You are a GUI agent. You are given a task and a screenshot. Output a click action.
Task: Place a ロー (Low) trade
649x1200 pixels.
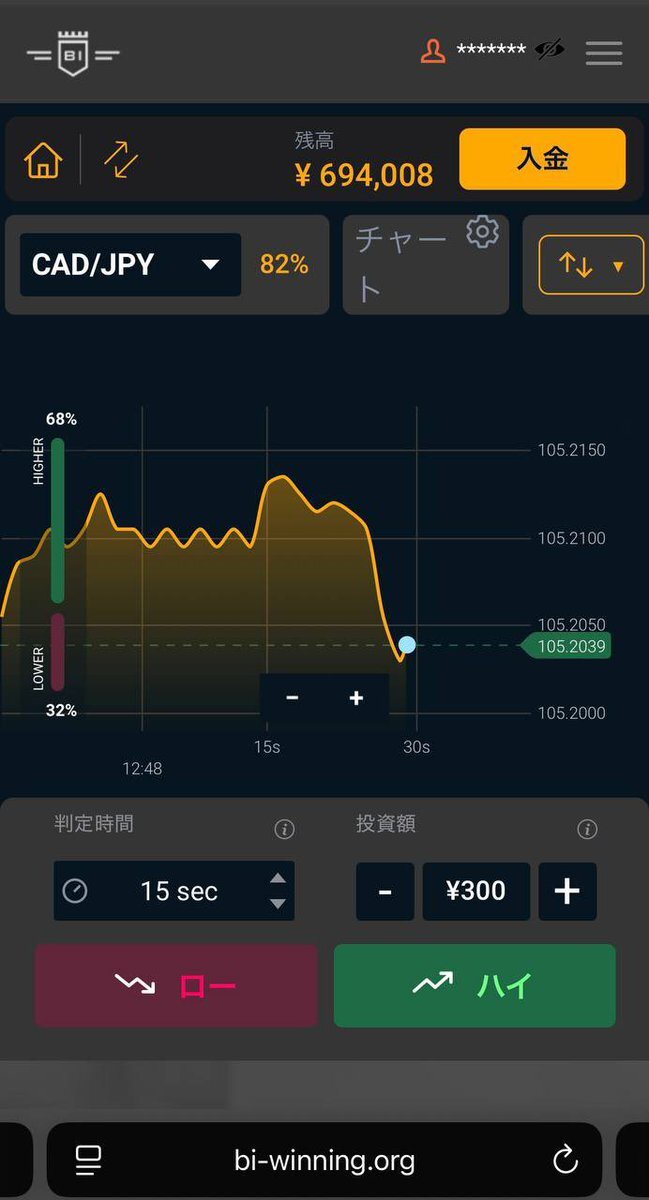(176, 986)
